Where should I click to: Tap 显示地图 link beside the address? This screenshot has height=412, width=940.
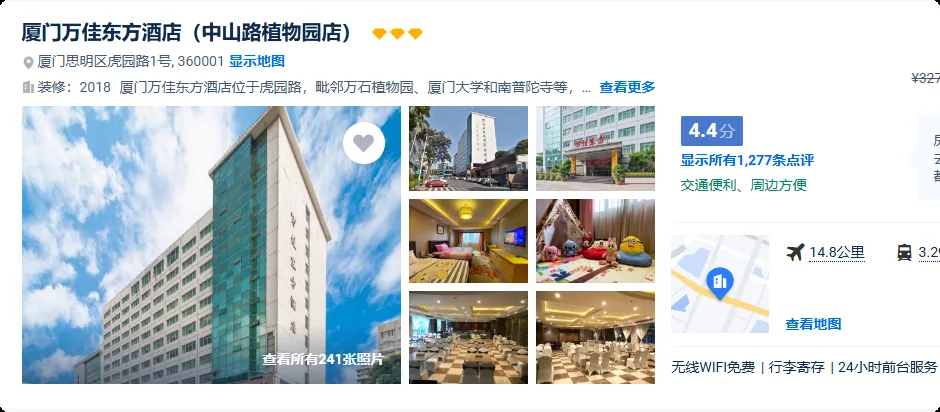pos(257,61)
